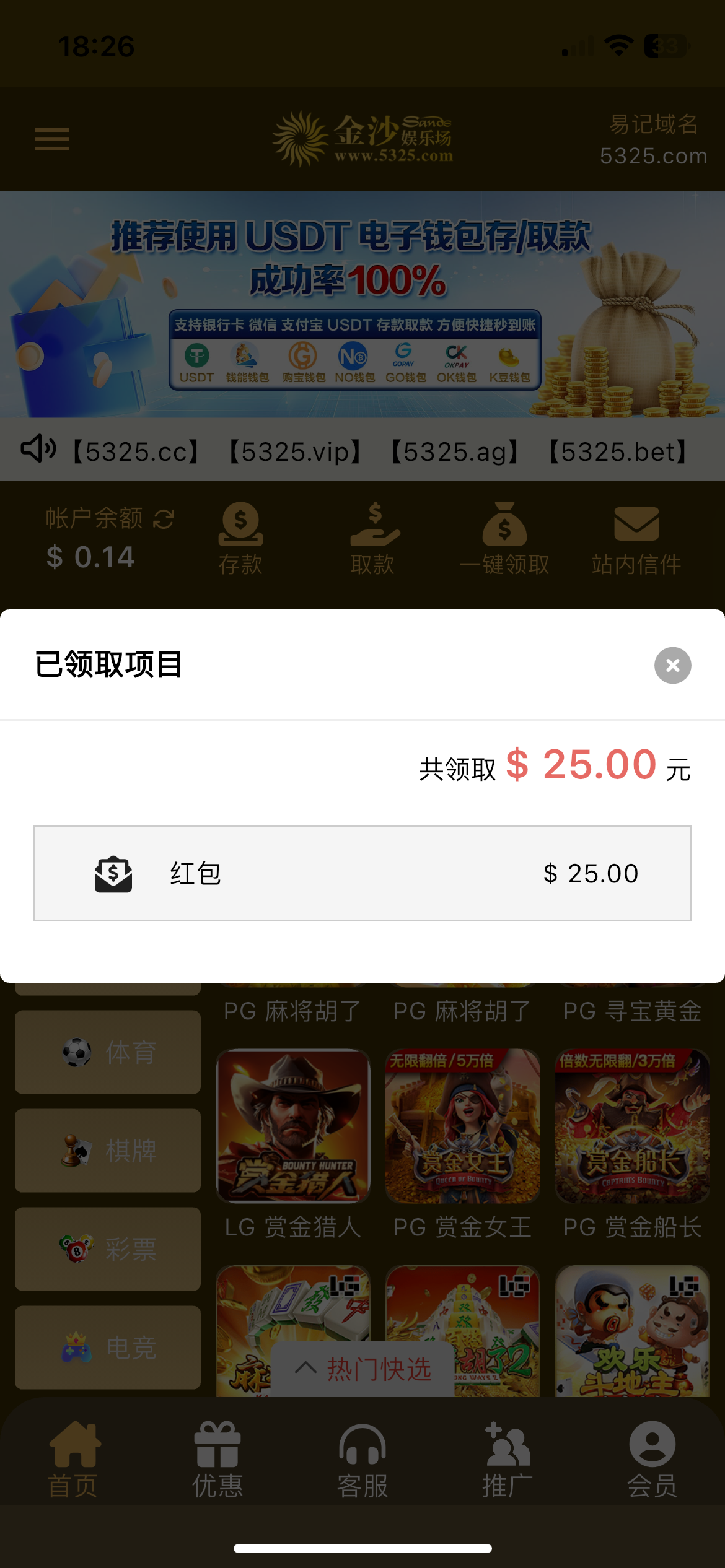Close the 已领取项目 dialog
725x1568 pixels.
[x=672, y=665]
